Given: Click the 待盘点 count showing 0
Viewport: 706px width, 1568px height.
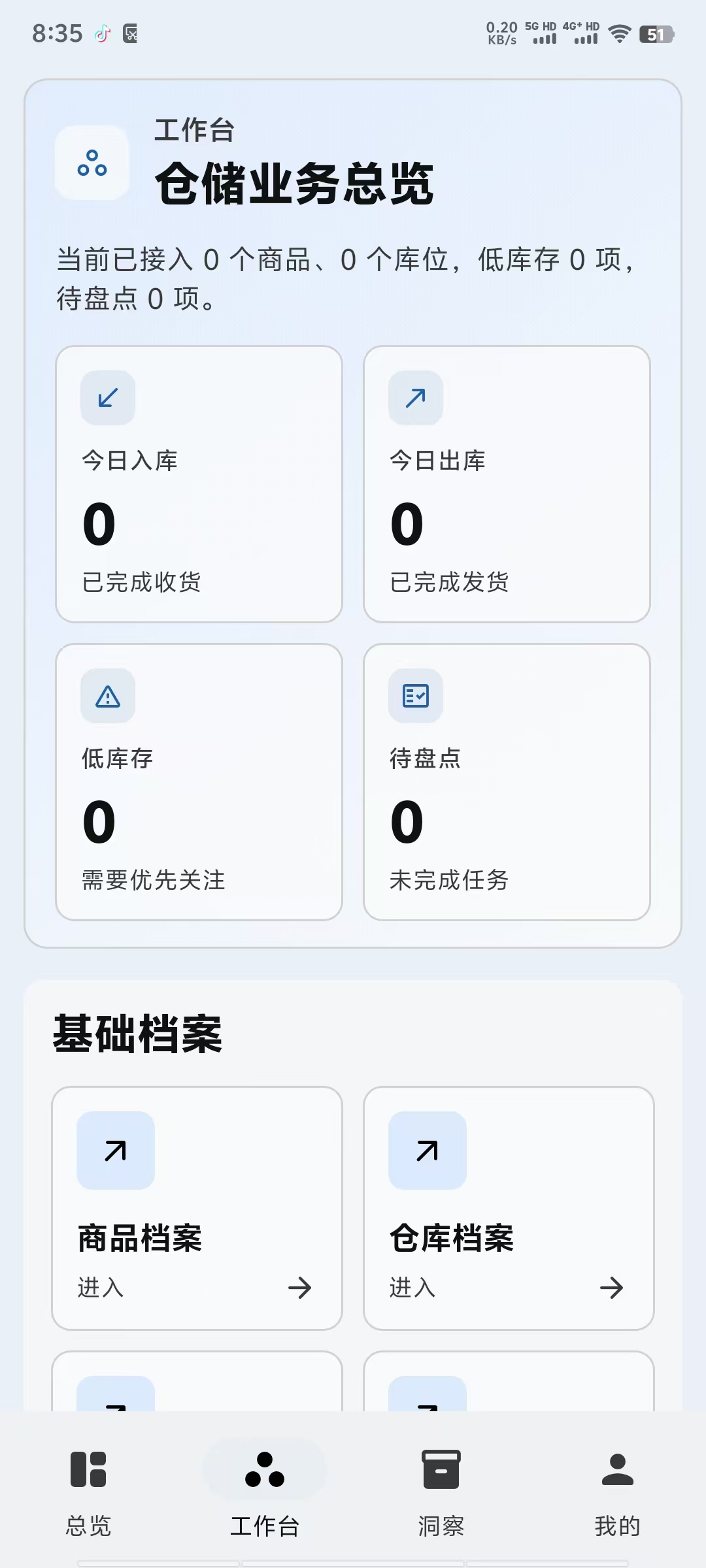Looking at the screenshot, I should click(406, 822).
